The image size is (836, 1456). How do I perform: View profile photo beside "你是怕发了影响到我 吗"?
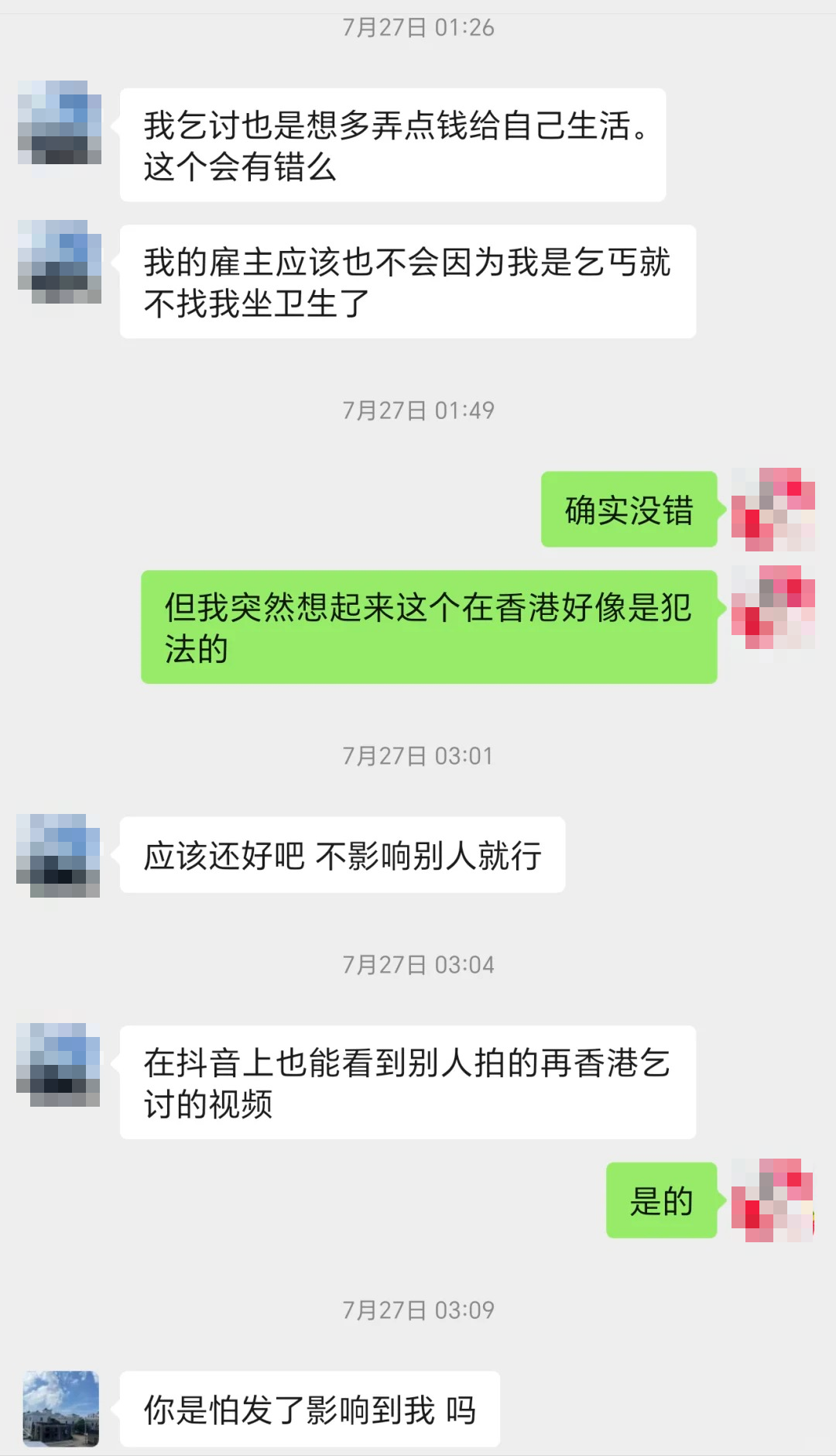[x=61, y=1409]
